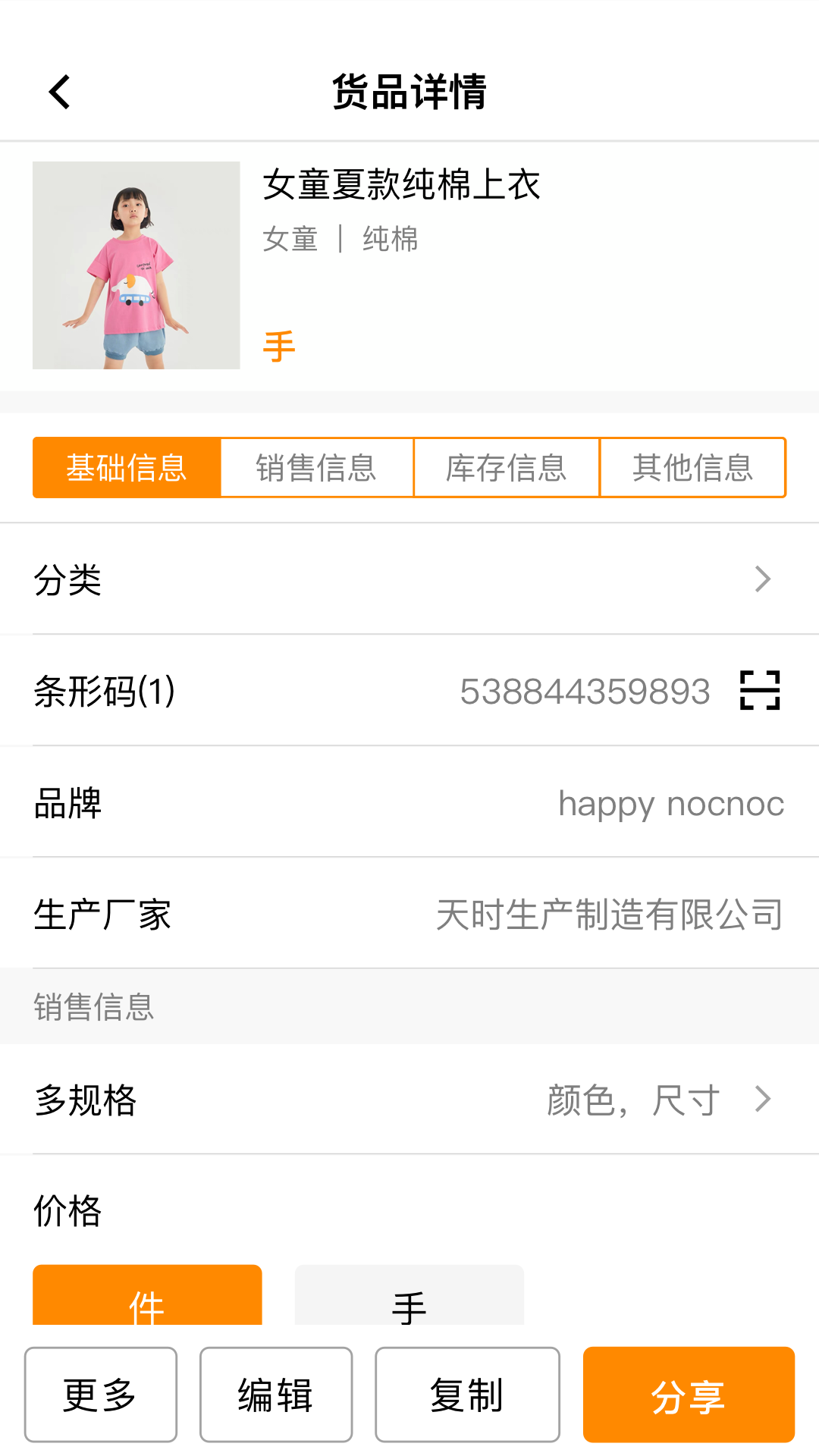Select the 件 price unit
This screenshot has height=1456, width=819.
(x=147, y=1298)
